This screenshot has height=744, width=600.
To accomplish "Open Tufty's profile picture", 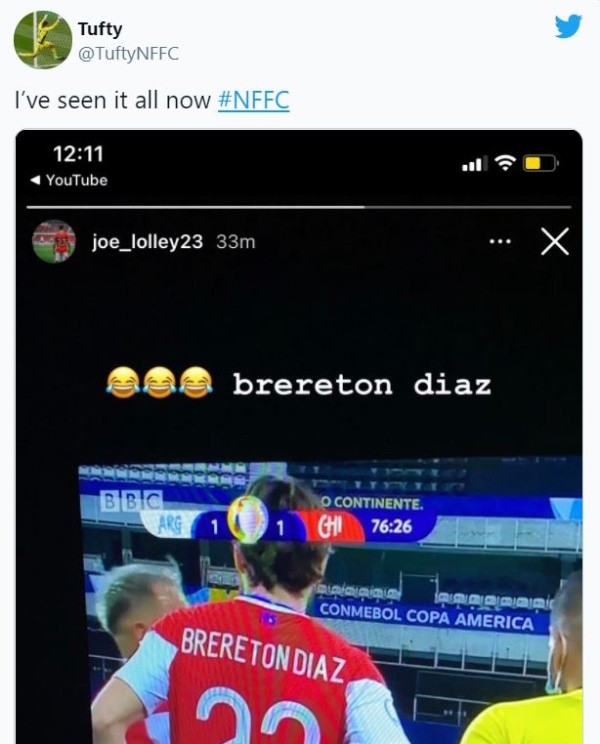I will [x=43, y=40].
